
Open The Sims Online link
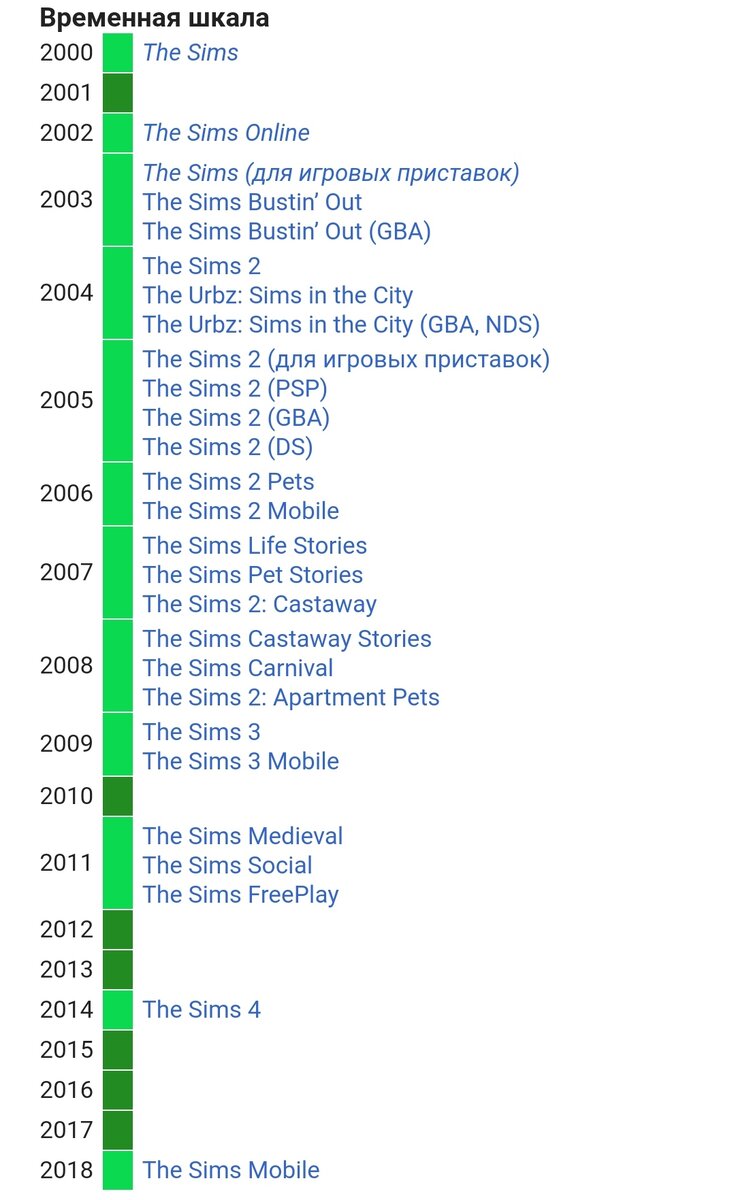click(226, 133)
